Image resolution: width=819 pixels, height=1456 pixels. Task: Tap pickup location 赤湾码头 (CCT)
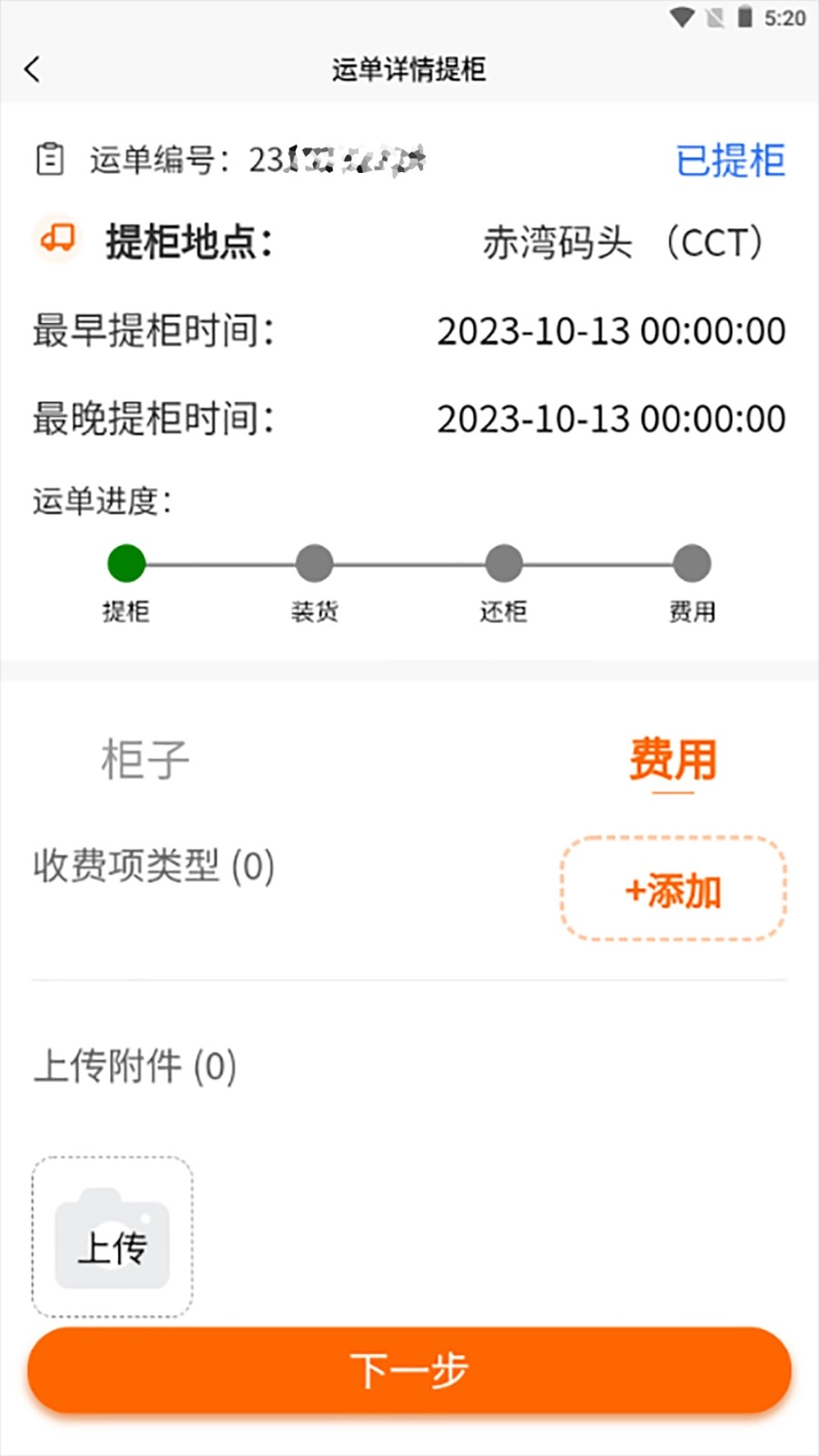point(624,242)
